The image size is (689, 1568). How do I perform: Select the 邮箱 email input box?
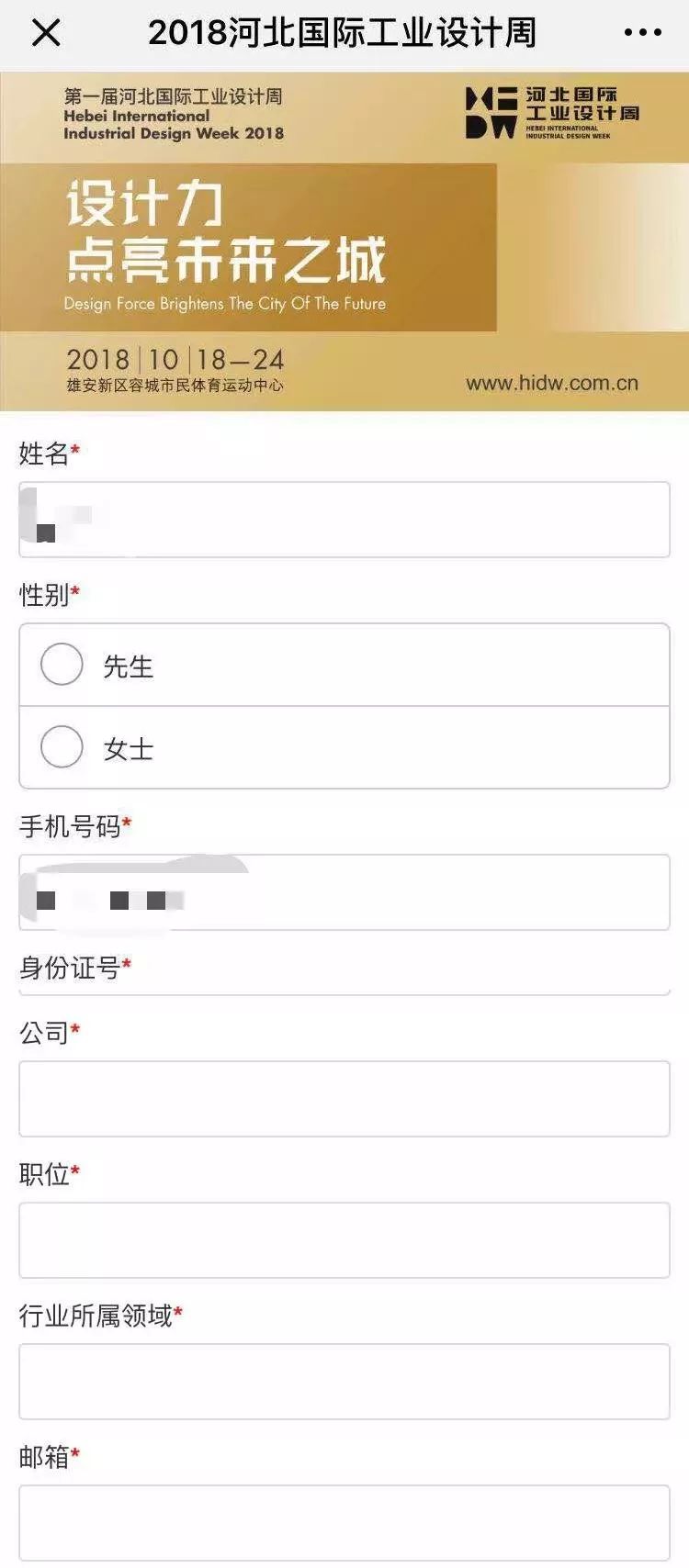pyautogui.click(x=344, y=1523)
